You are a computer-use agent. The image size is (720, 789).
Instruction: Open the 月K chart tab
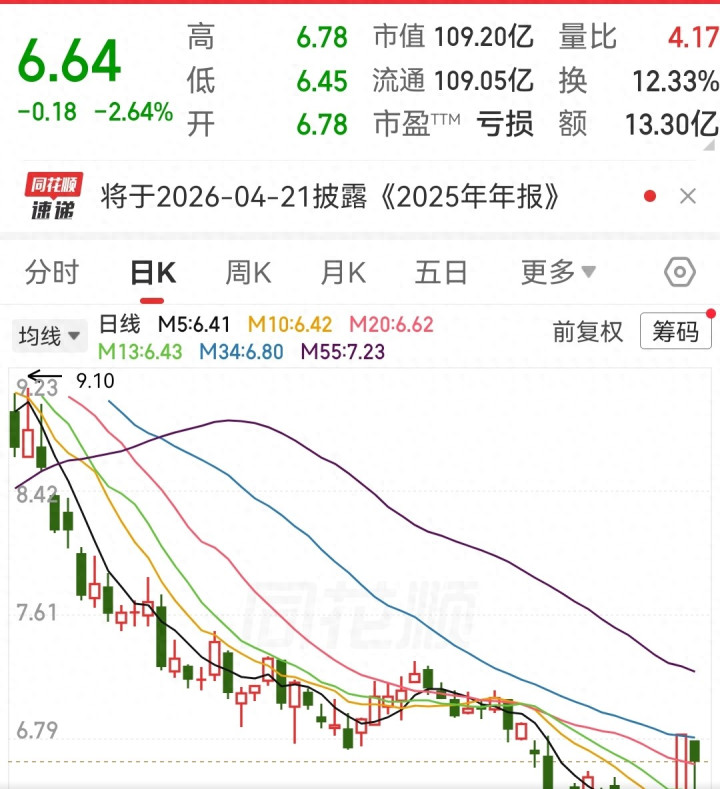pyautogui.click(x=343, y=272)
